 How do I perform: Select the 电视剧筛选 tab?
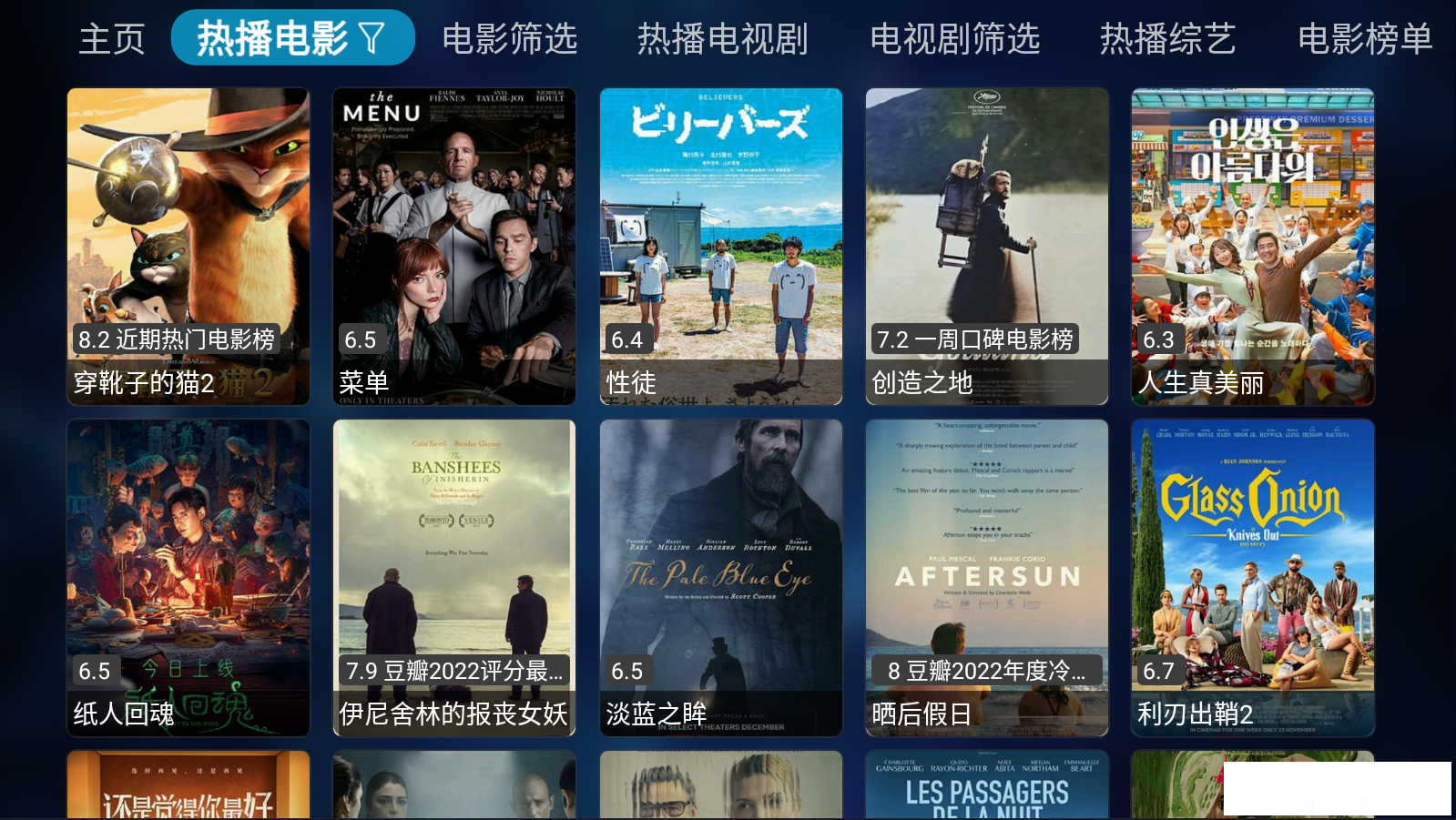click(x=954, y=39)
